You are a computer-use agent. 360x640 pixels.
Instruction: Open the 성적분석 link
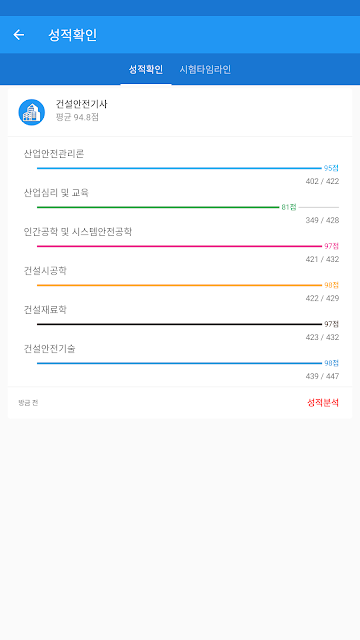point(323,403)
